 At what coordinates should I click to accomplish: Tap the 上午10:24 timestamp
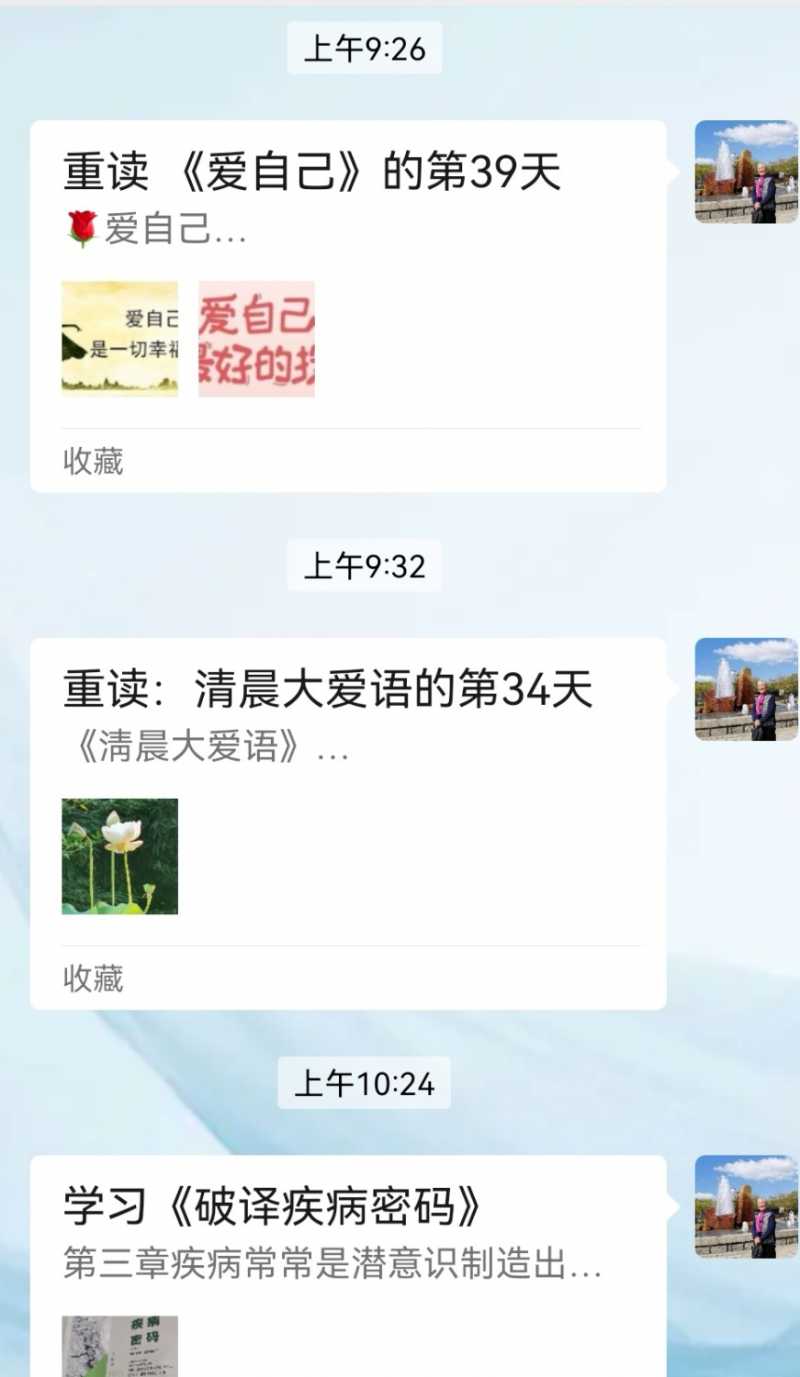click(364, 1082)
